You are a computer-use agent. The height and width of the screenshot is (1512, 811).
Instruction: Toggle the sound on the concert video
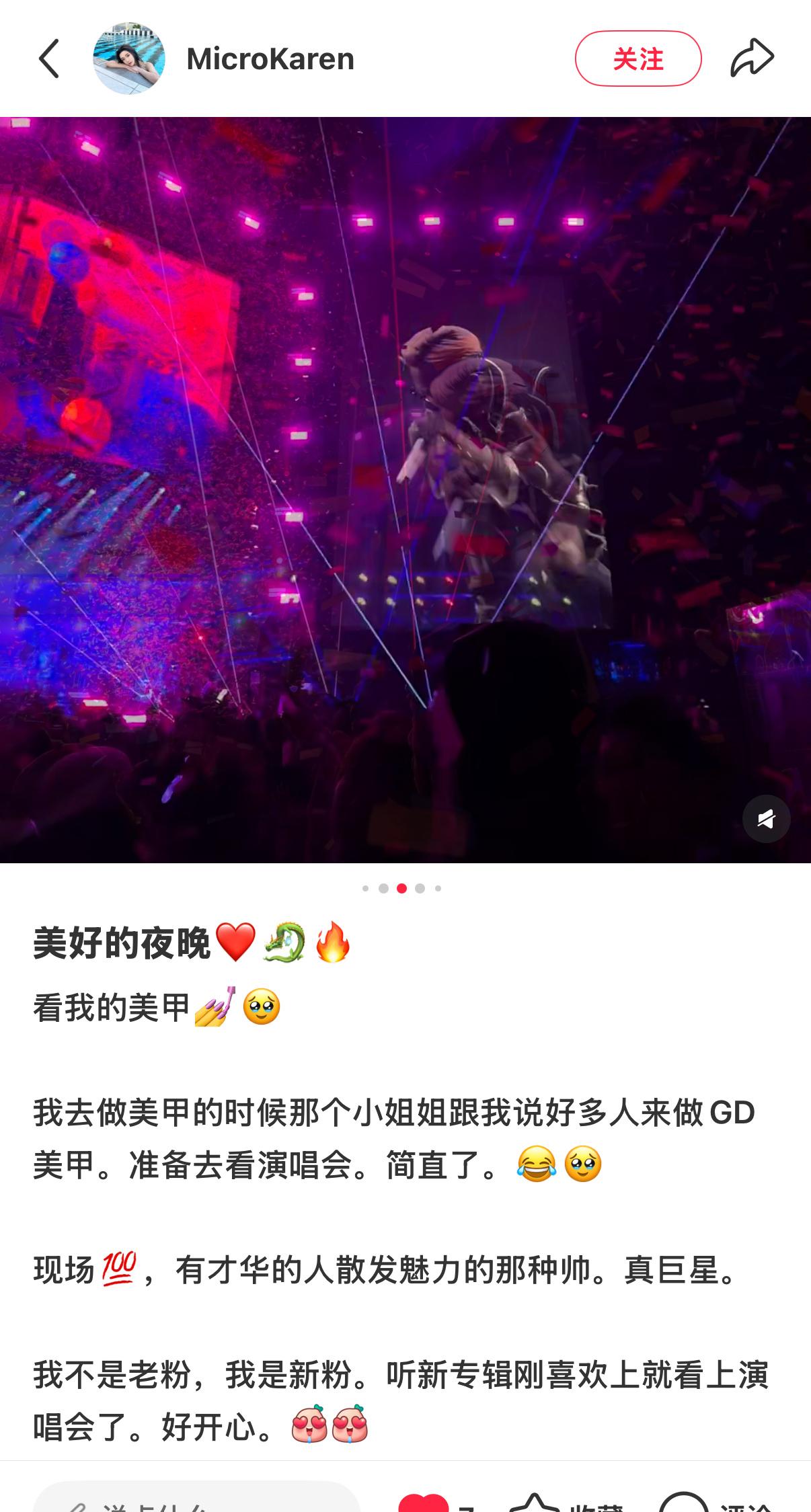point(766,818)
